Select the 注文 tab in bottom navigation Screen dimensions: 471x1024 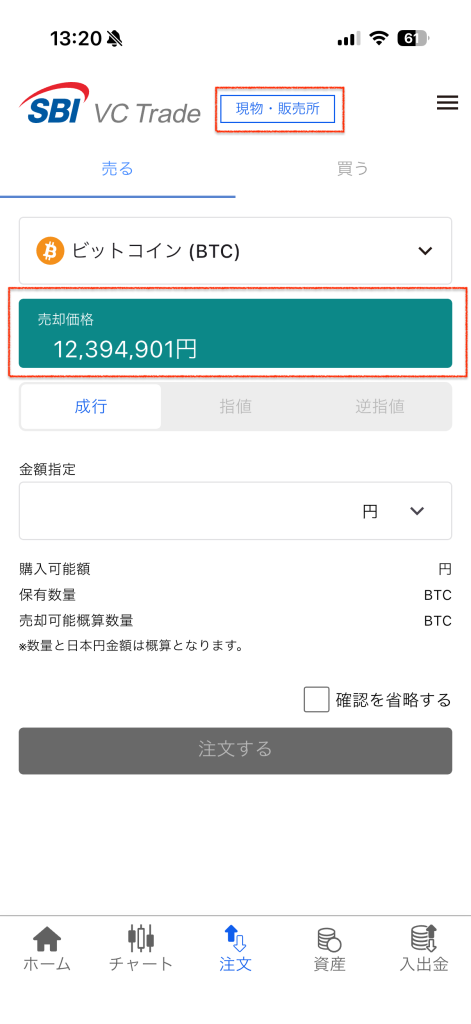coord(235,948)
